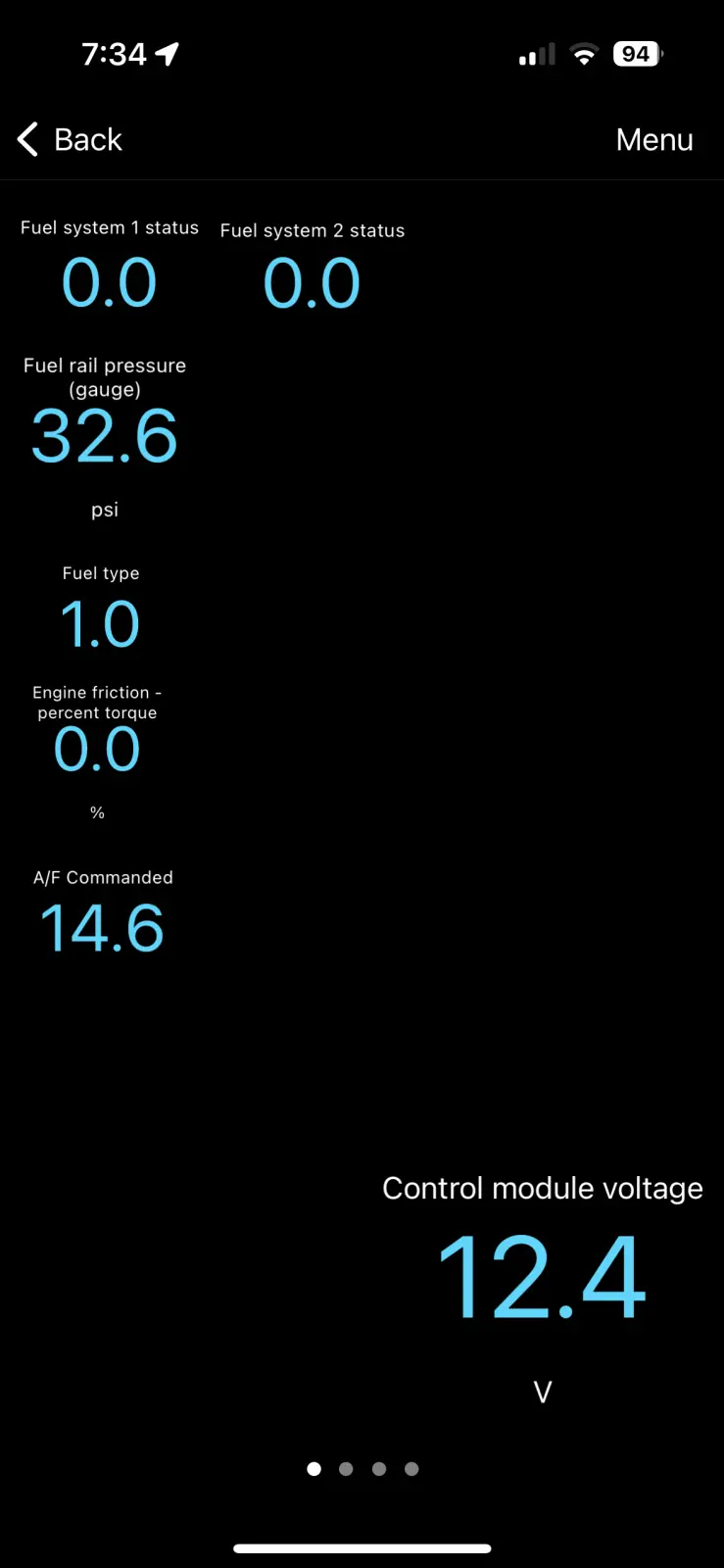Go back to the previous screen
The image size is (724, 1568).
(71, 140)
